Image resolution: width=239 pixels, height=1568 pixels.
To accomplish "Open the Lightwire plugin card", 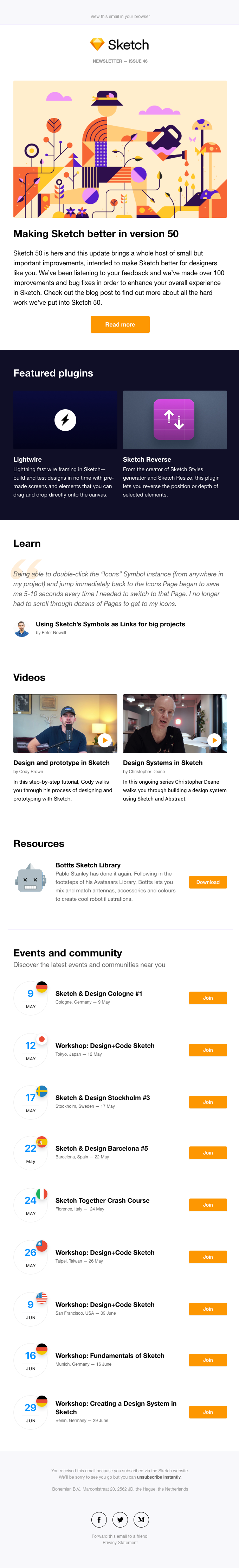I will coord(65,420).
